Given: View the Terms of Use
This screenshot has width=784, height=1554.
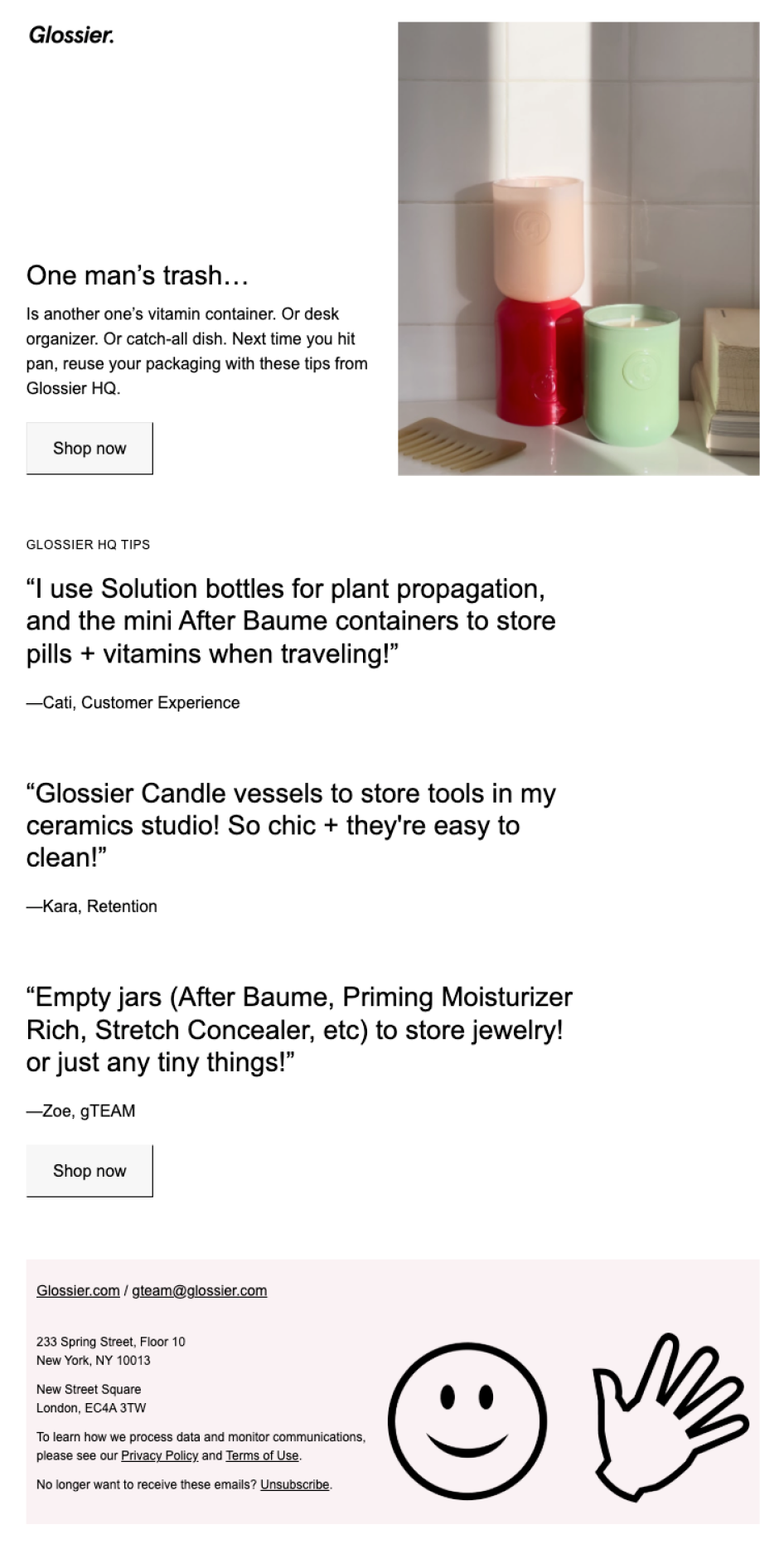Looking at the screenshot, I should click(262, 1455).
